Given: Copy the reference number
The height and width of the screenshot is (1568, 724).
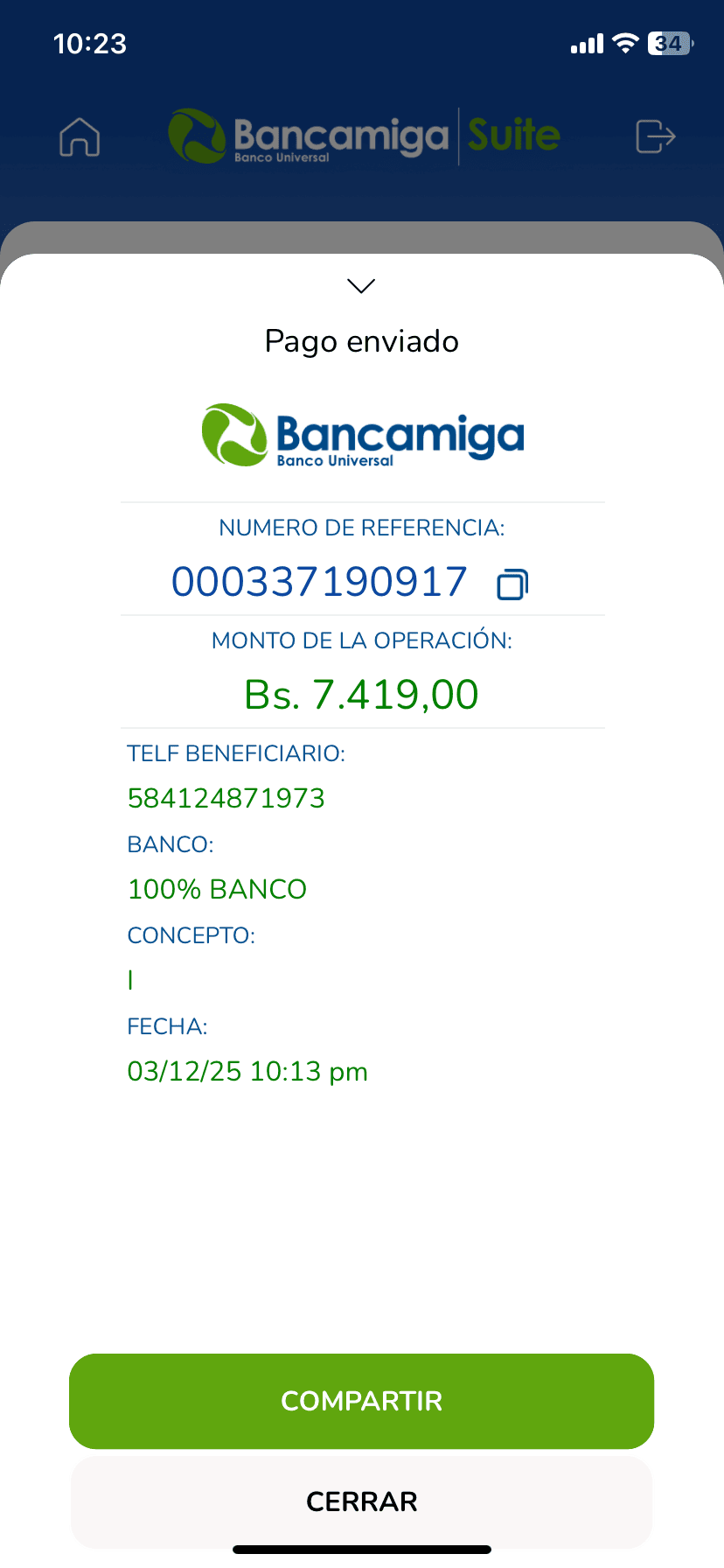Looking at the screenshot, I should pos(512,584).
